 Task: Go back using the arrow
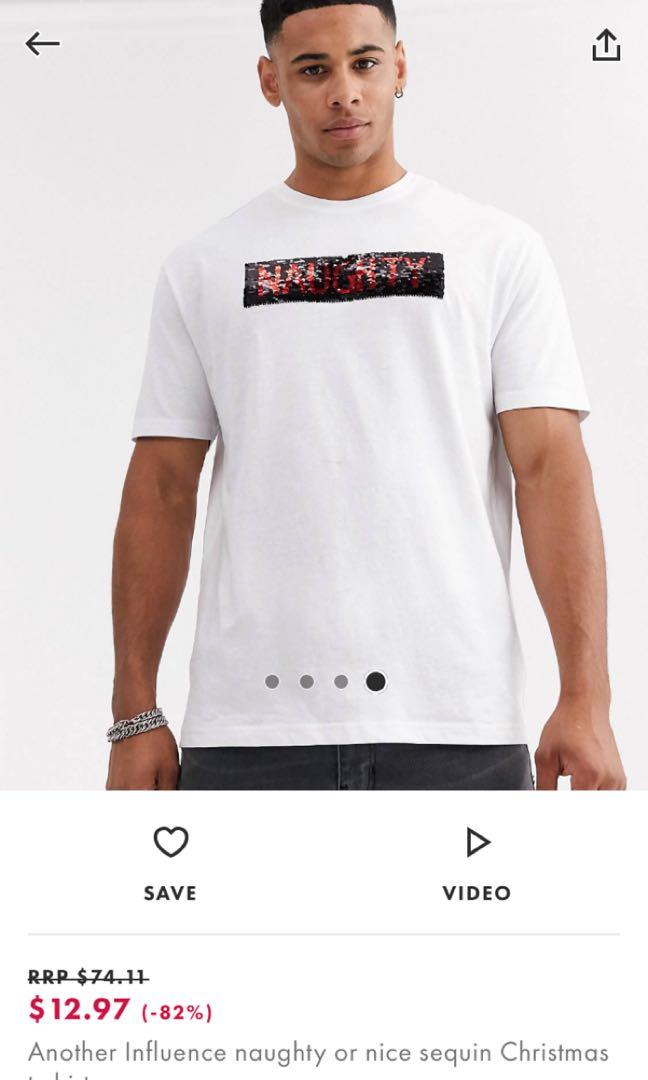pos(43,44)
